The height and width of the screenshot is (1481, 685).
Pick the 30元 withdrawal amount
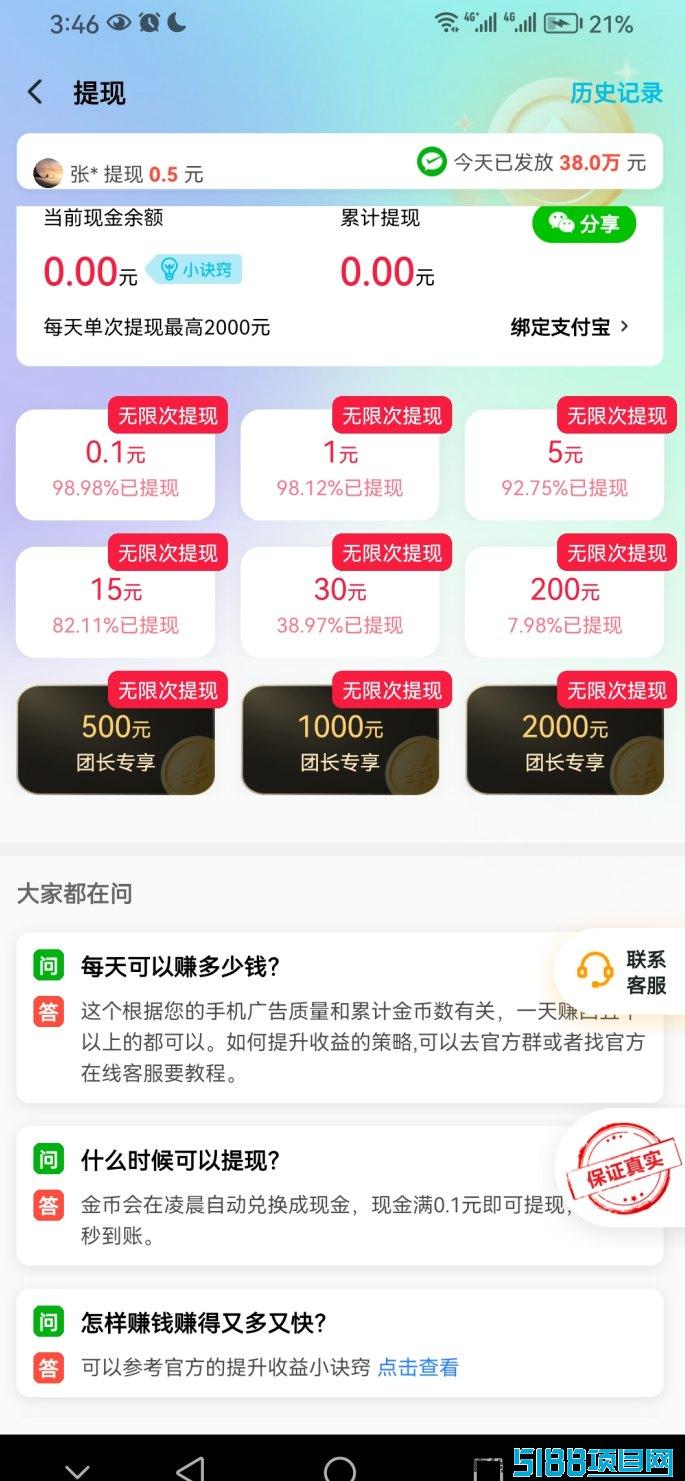coord(340,602)
